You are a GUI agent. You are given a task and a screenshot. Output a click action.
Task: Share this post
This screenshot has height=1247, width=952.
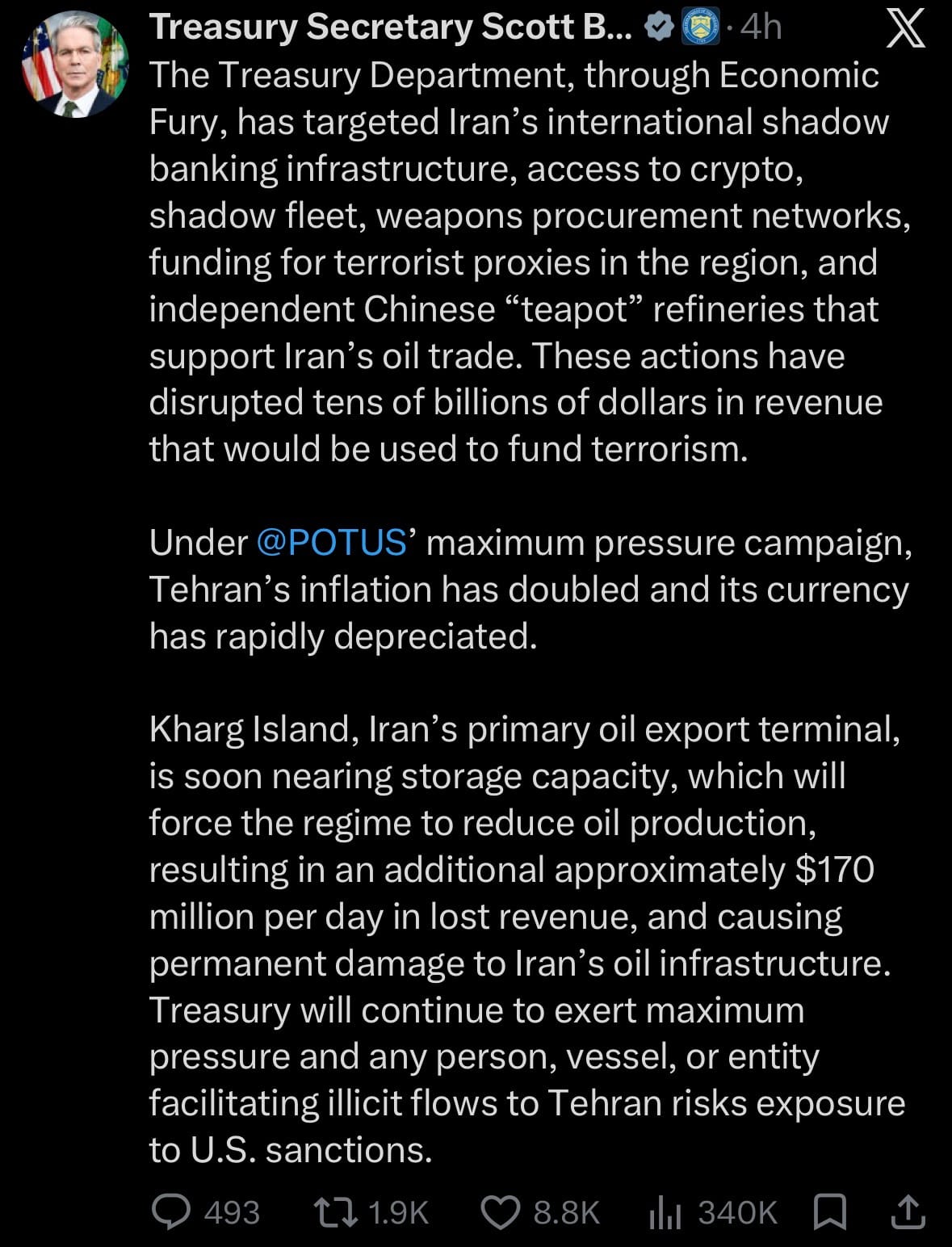[x=907, y=1211]
